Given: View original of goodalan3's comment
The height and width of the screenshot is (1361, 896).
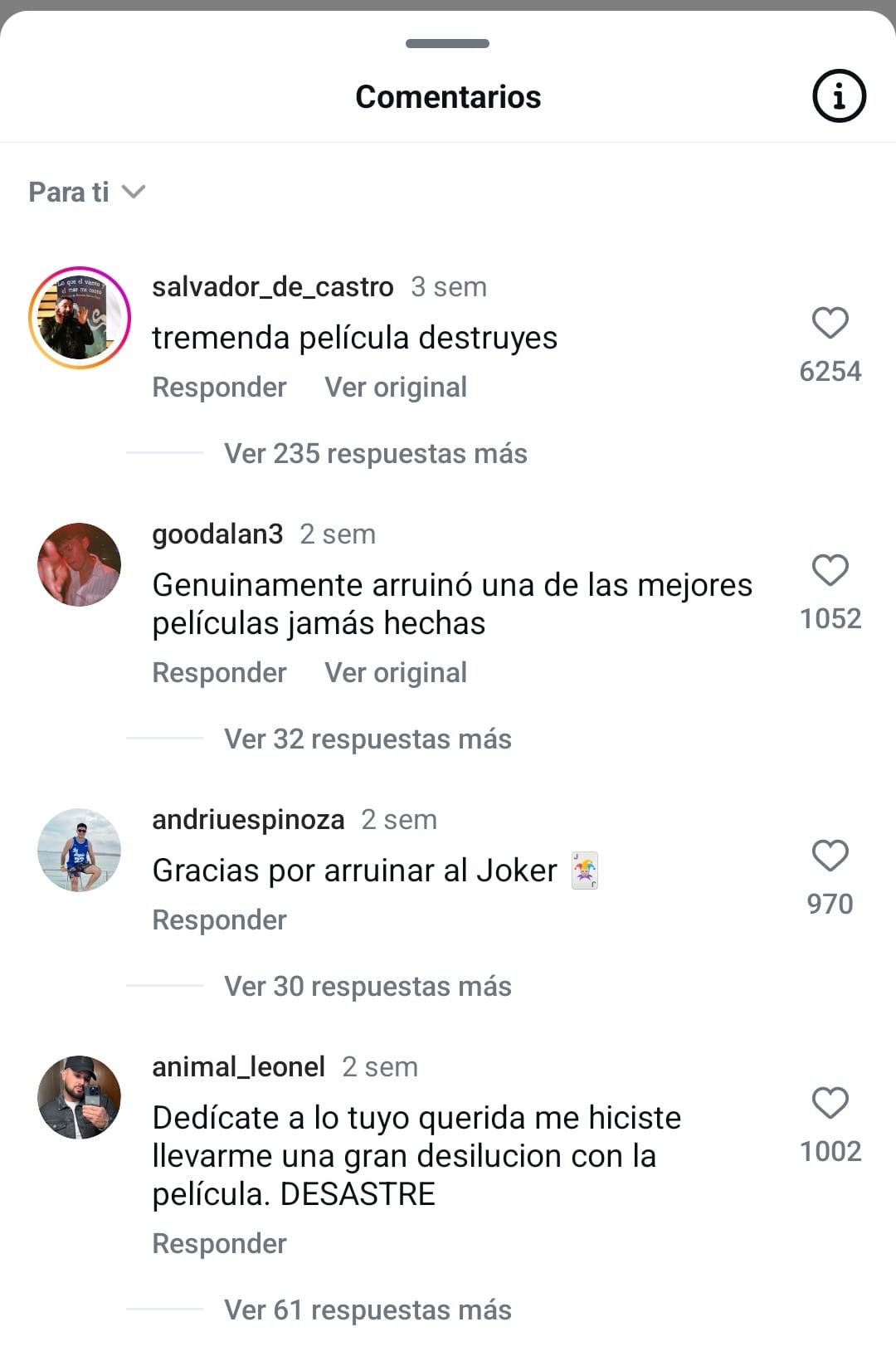Looking at the screenshot, I should point(396,673).
